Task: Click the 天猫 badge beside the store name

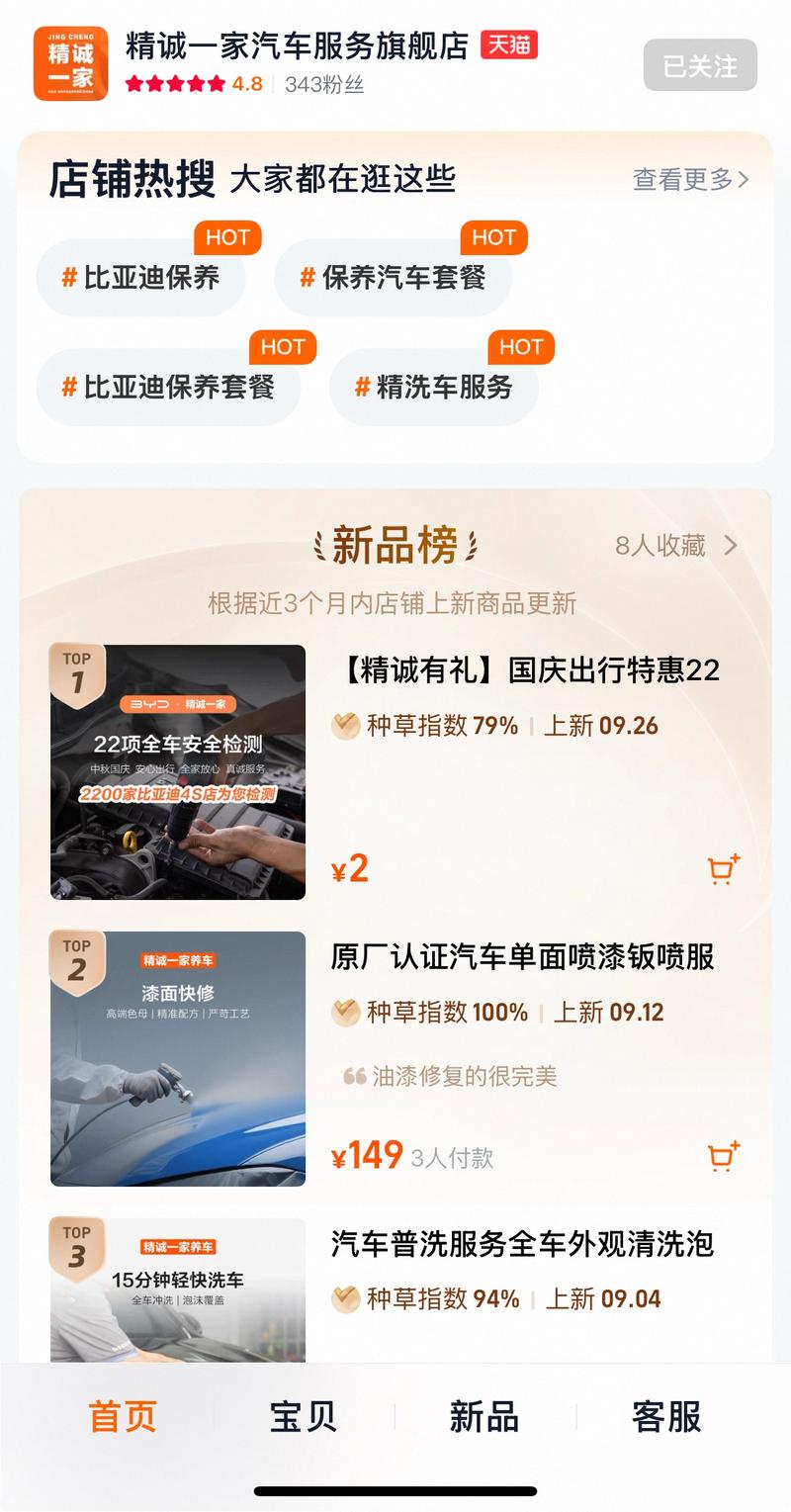Action: (x=507, y=45)
